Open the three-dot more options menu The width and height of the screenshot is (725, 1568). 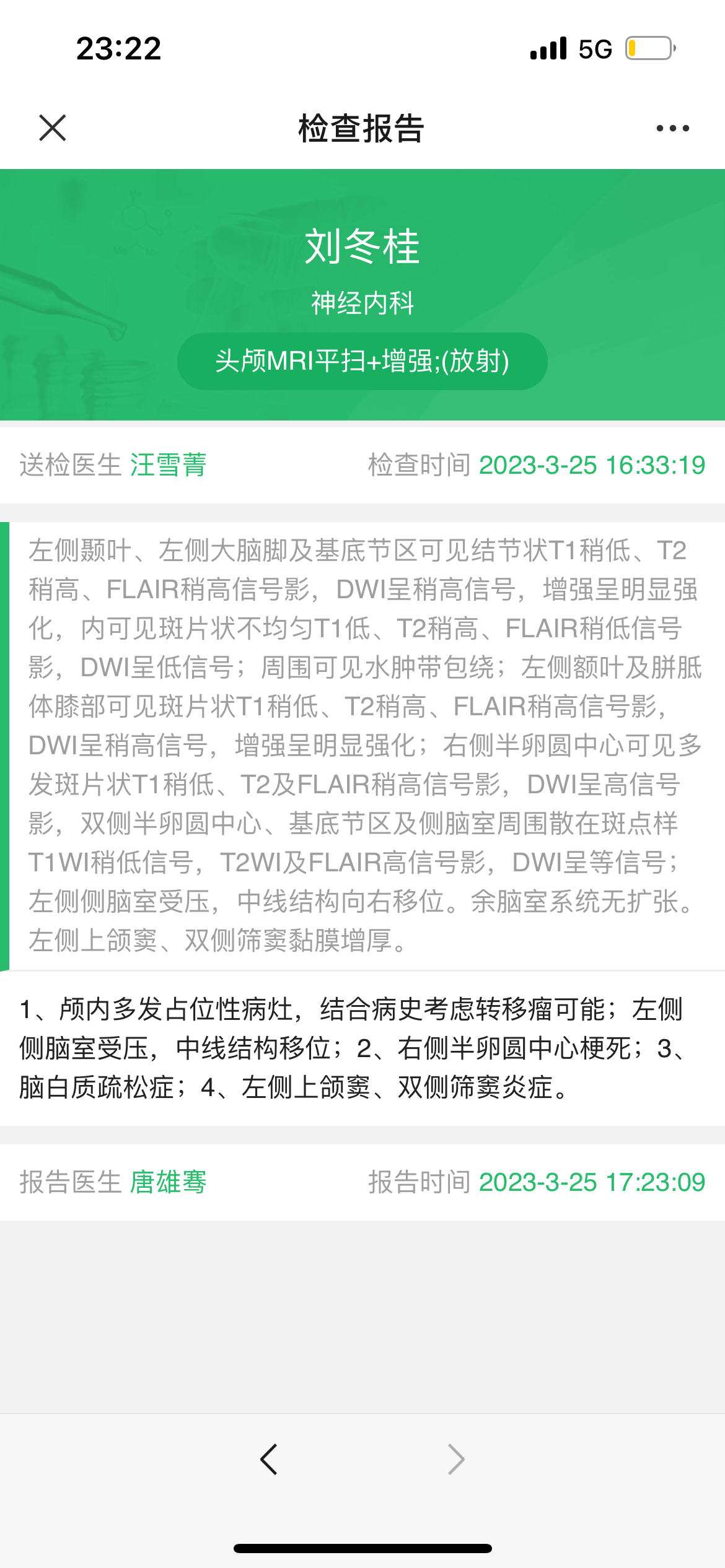pyautogui.click(x=672, y=128)
